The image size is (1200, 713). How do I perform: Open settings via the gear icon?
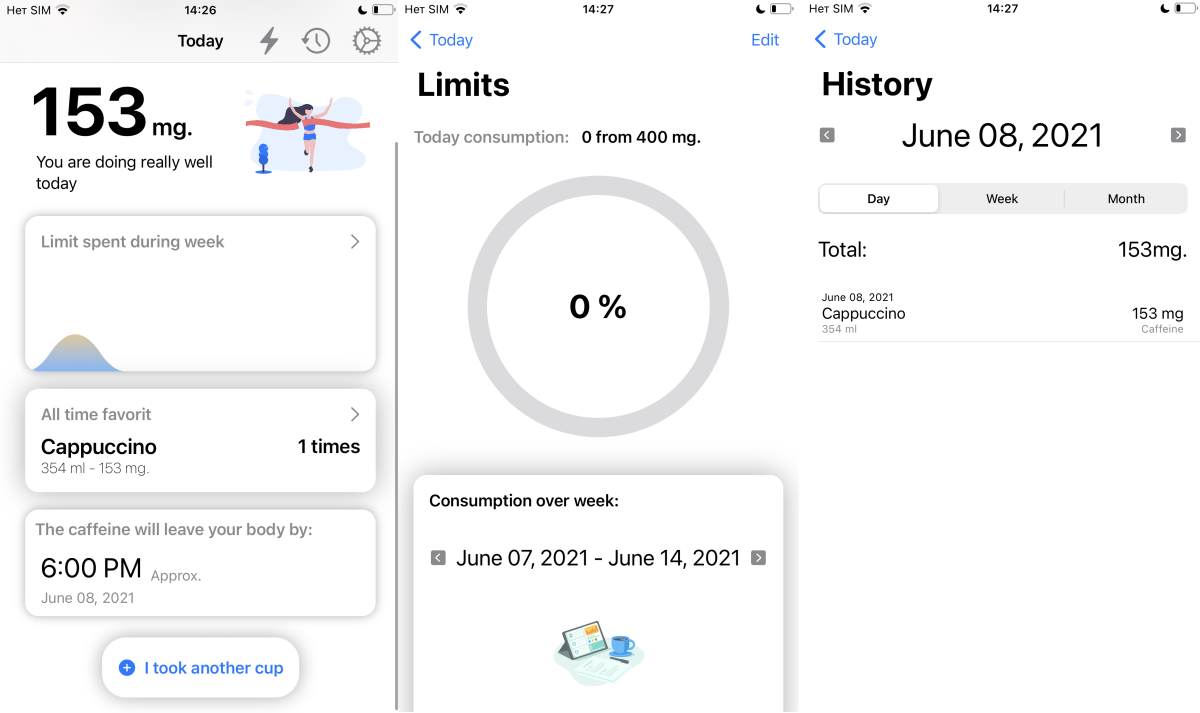[x=367, y=40]
